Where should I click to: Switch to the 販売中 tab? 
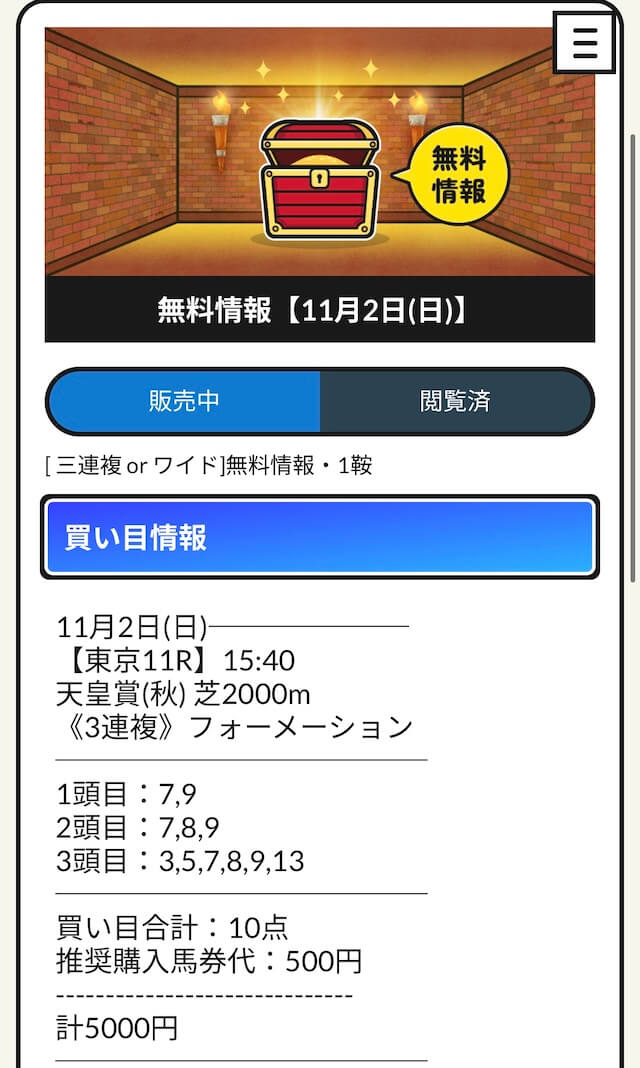(x=184, y=401)
